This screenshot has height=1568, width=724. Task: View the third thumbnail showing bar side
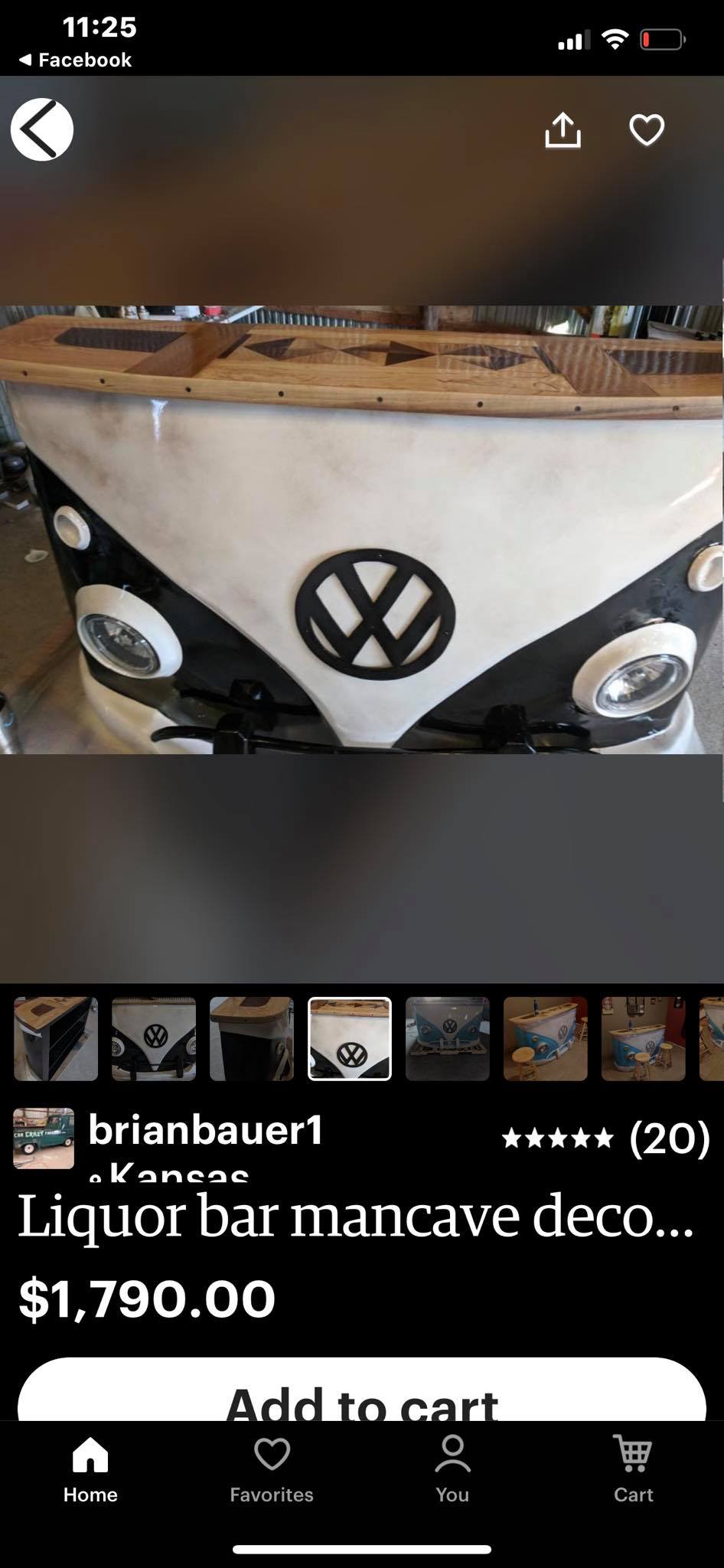click(x=252, y=1039)
